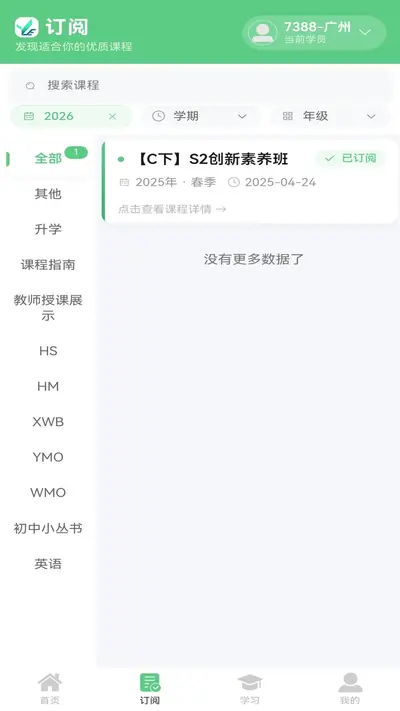Switch to the 学习 tab

point(250,688)
